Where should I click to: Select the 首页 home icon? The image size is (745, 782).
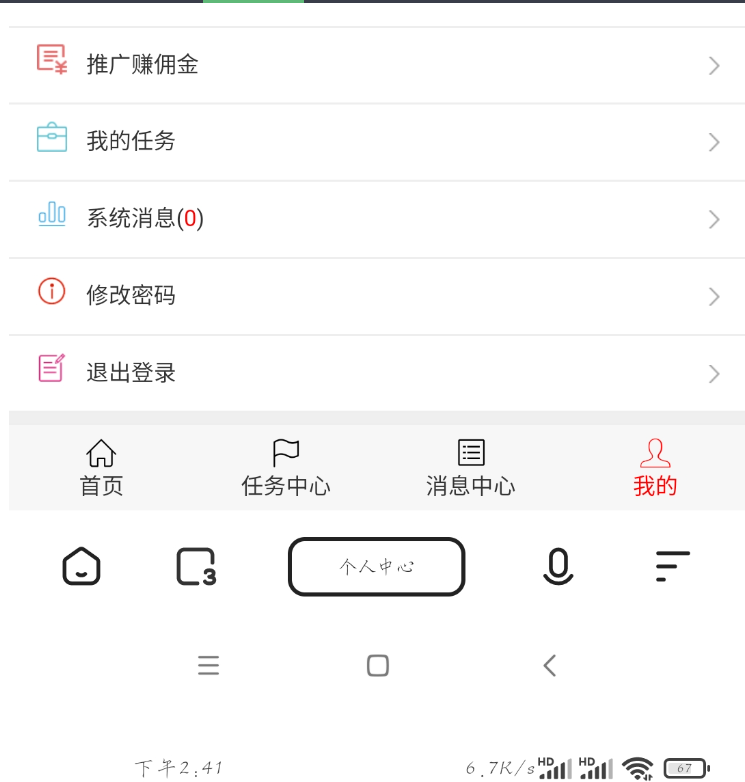point(100,453)
